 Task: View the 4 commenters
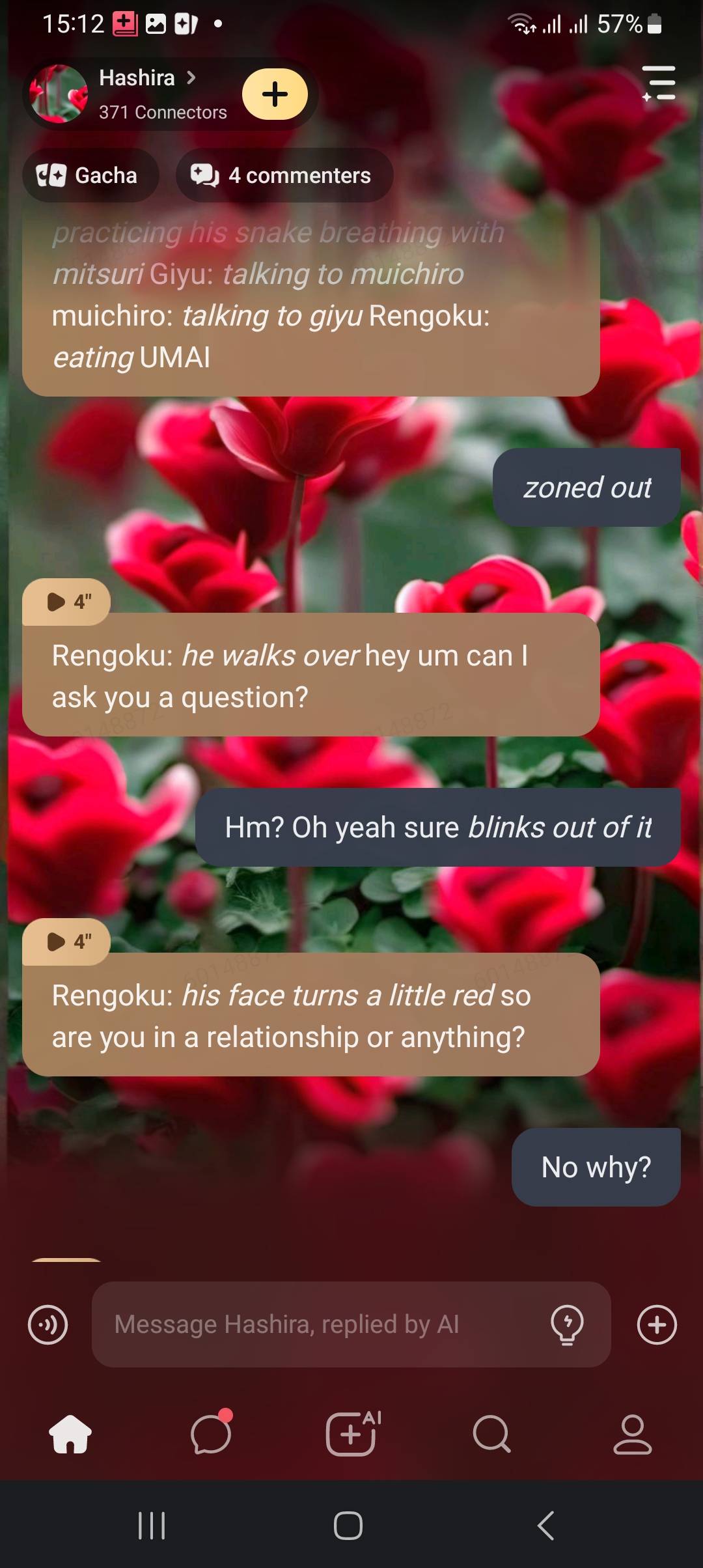pyautogui.click(x=284, y=175)
